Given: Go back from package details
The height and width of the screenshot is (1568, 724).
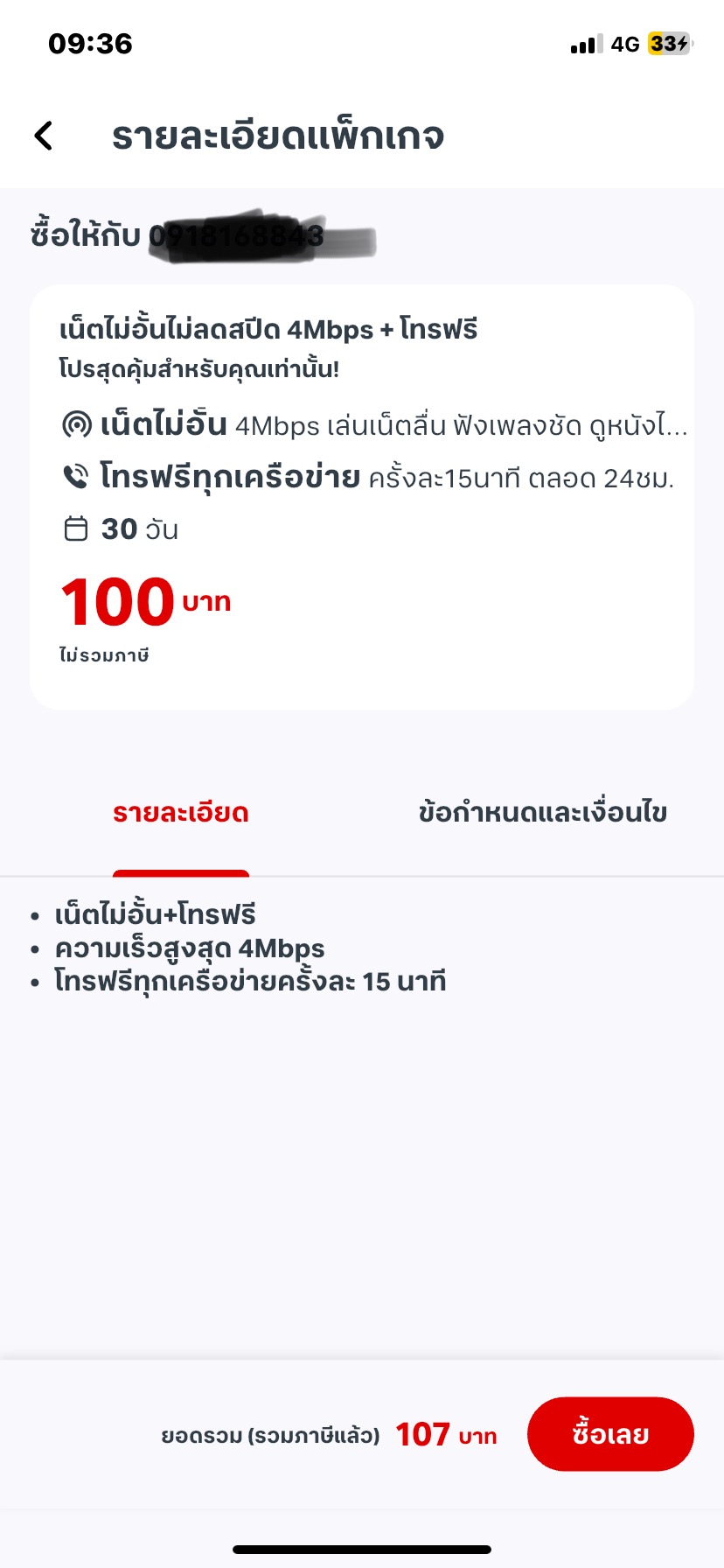Looking at the screenshot, I should coord(44,136).
